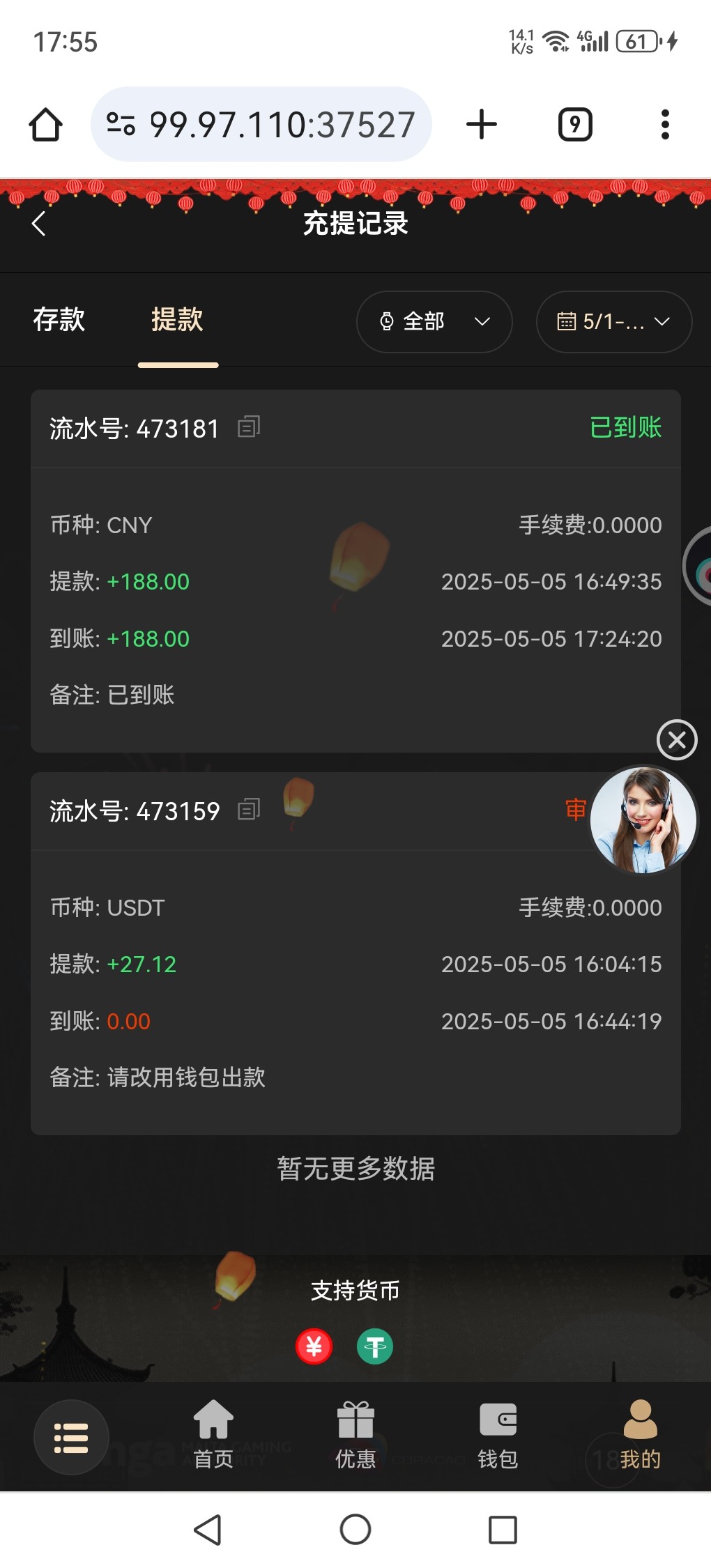The height and width of the screenshot is (1568, 711).
Task: Go to the 首页 tab
Action: tap(213, 1434)
